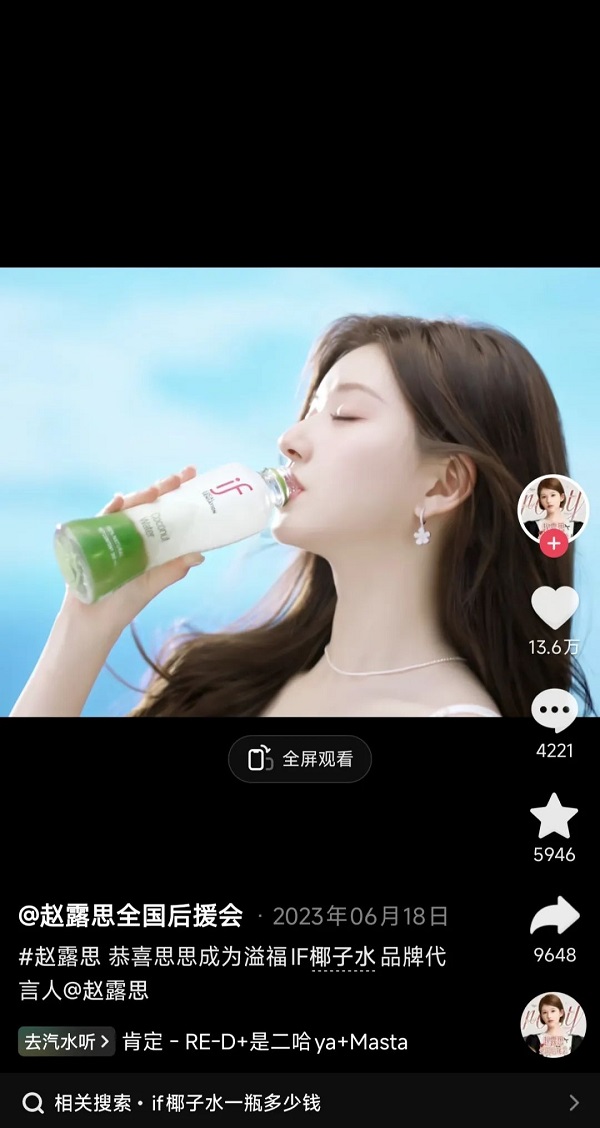This screenshot has height=1128, width=600.
Task: Tap the 去汽水听 music chip
Action: click(66, 1041)
